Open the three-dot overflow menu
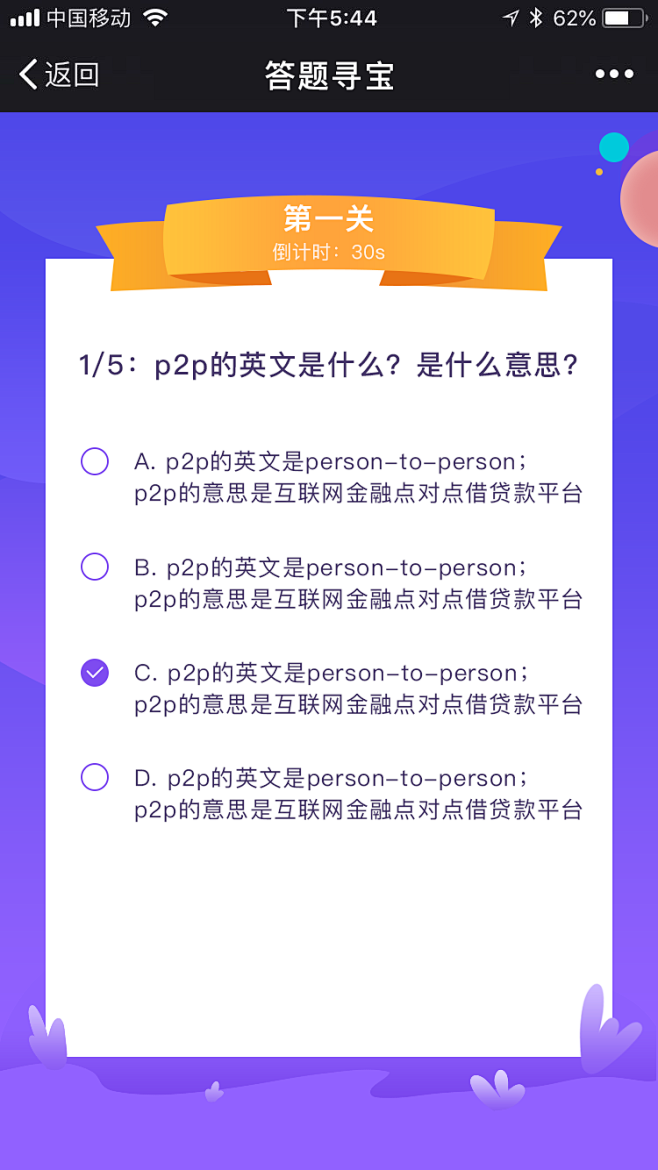This screenshot has width=658, height=1170. 614,74
